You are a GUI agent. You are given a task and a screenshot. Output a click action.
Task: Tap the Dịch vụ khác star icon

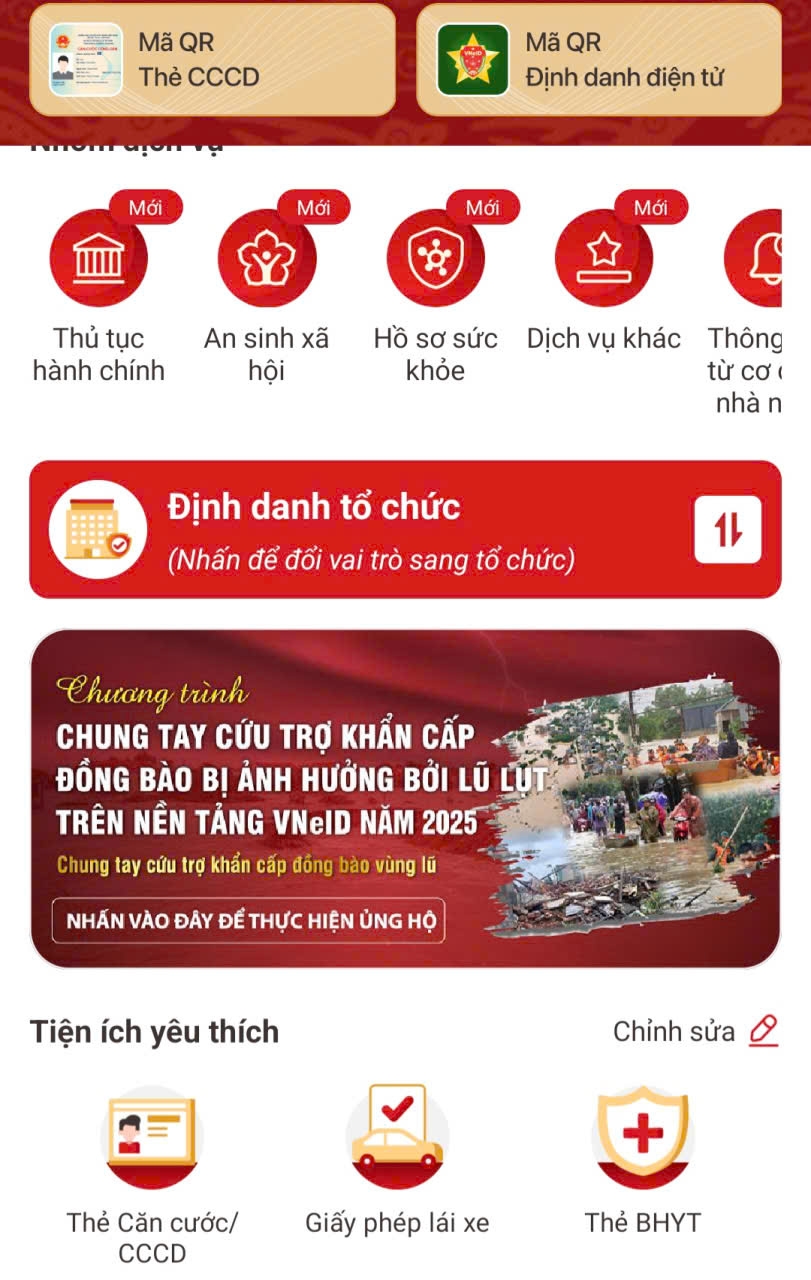point(605,256)
